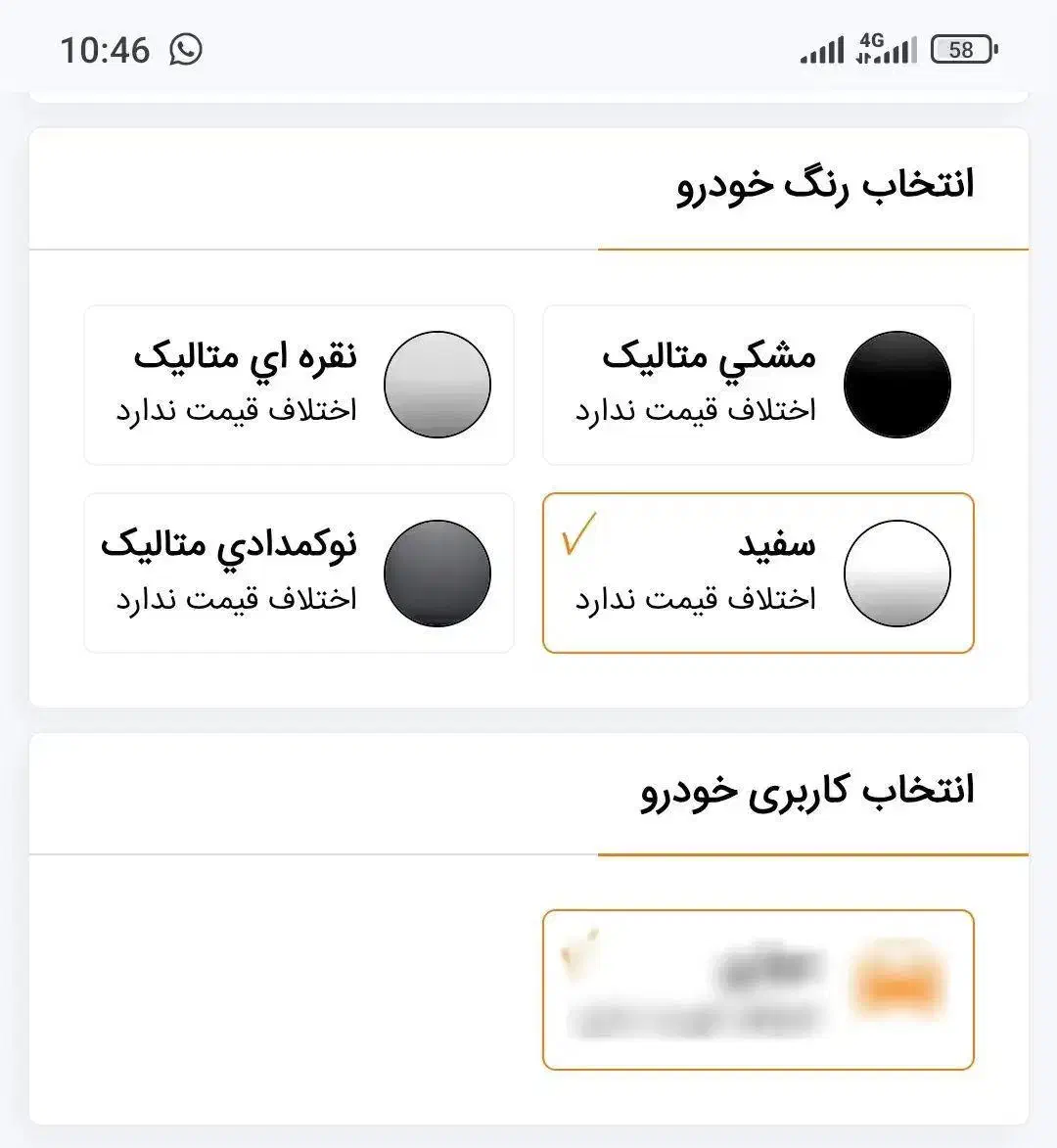The height and width of the screenshot is (1148, 1057).
Task: Select the graphite metallic (نوکمدادی متالیک) color circle
Action: point(438,574)
